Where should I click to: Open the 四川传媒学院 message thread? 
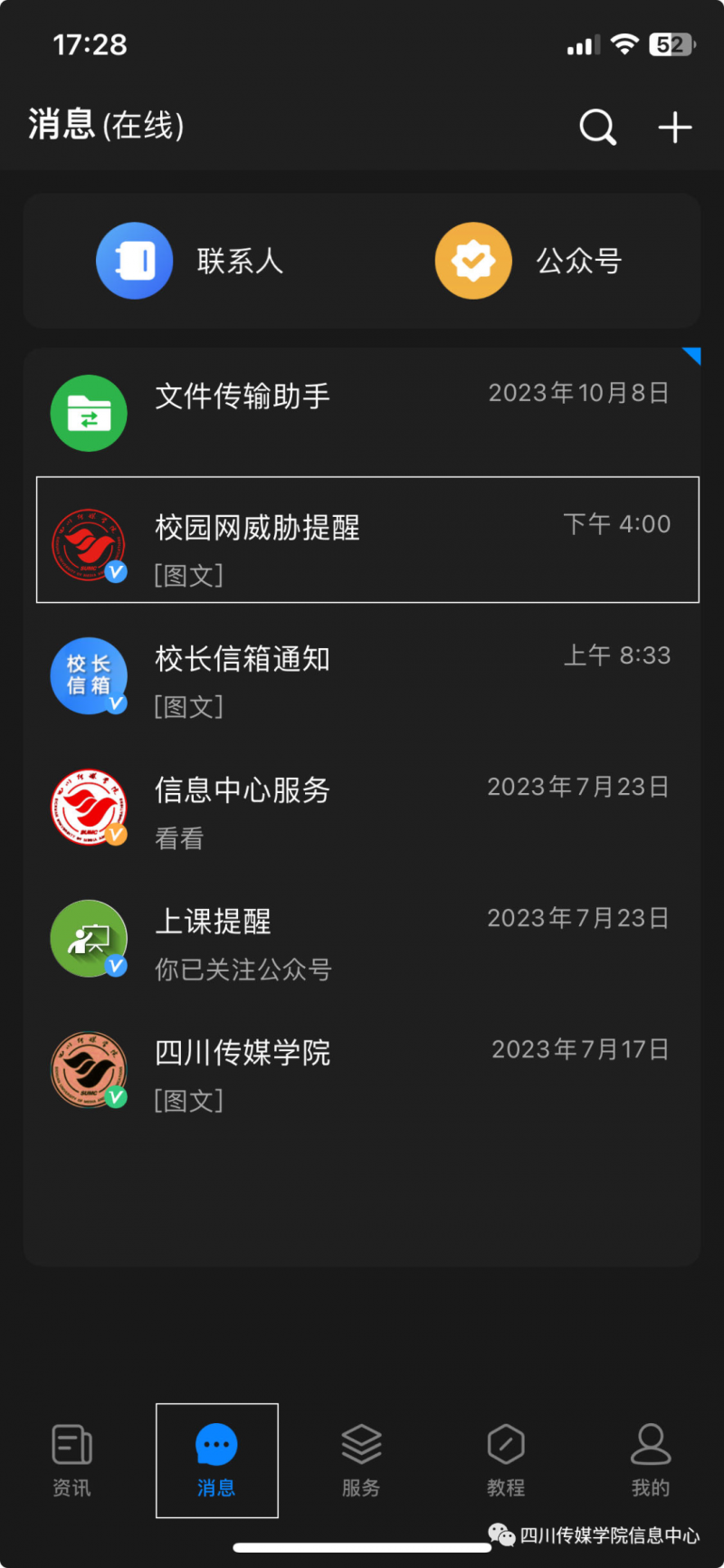point(362,1071)
